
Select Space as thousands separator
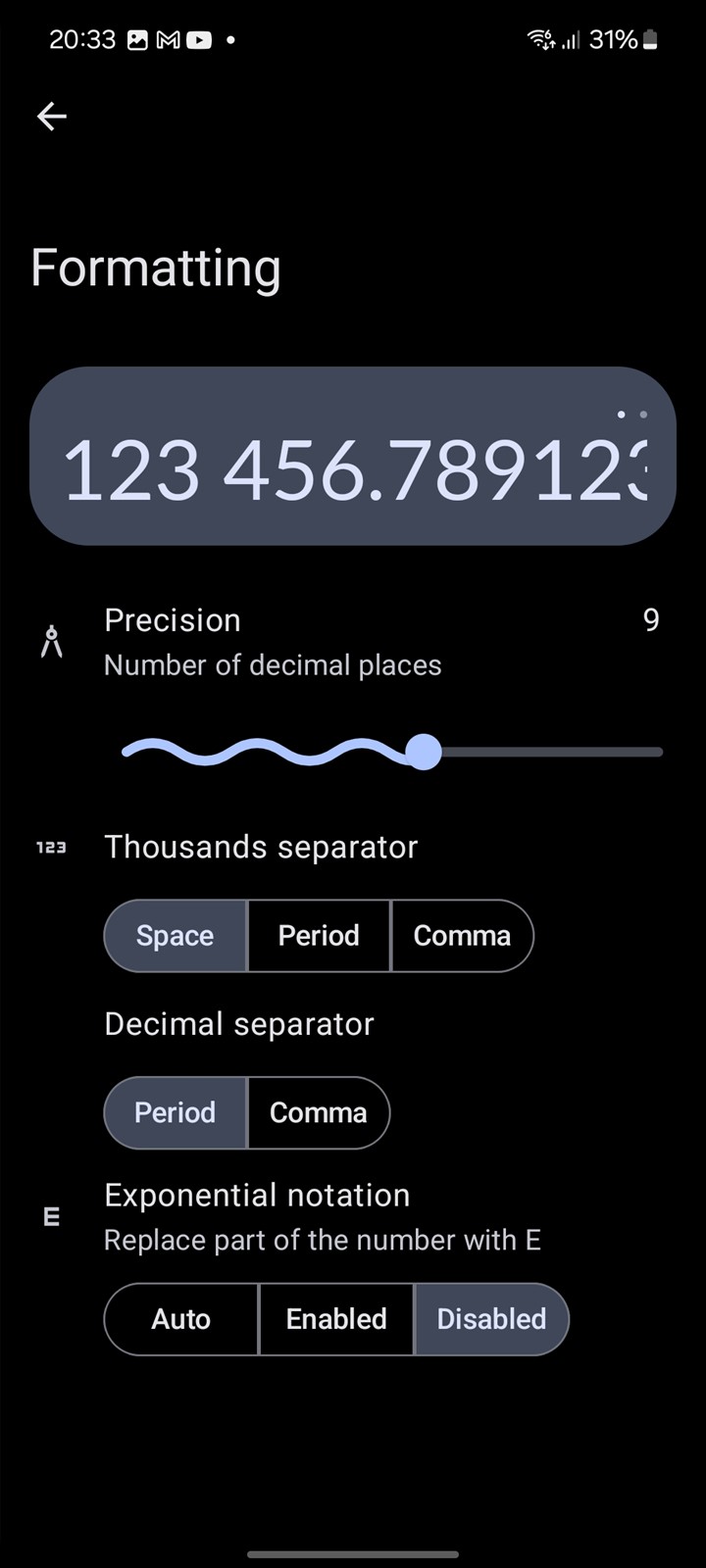(x=176, y=936)
